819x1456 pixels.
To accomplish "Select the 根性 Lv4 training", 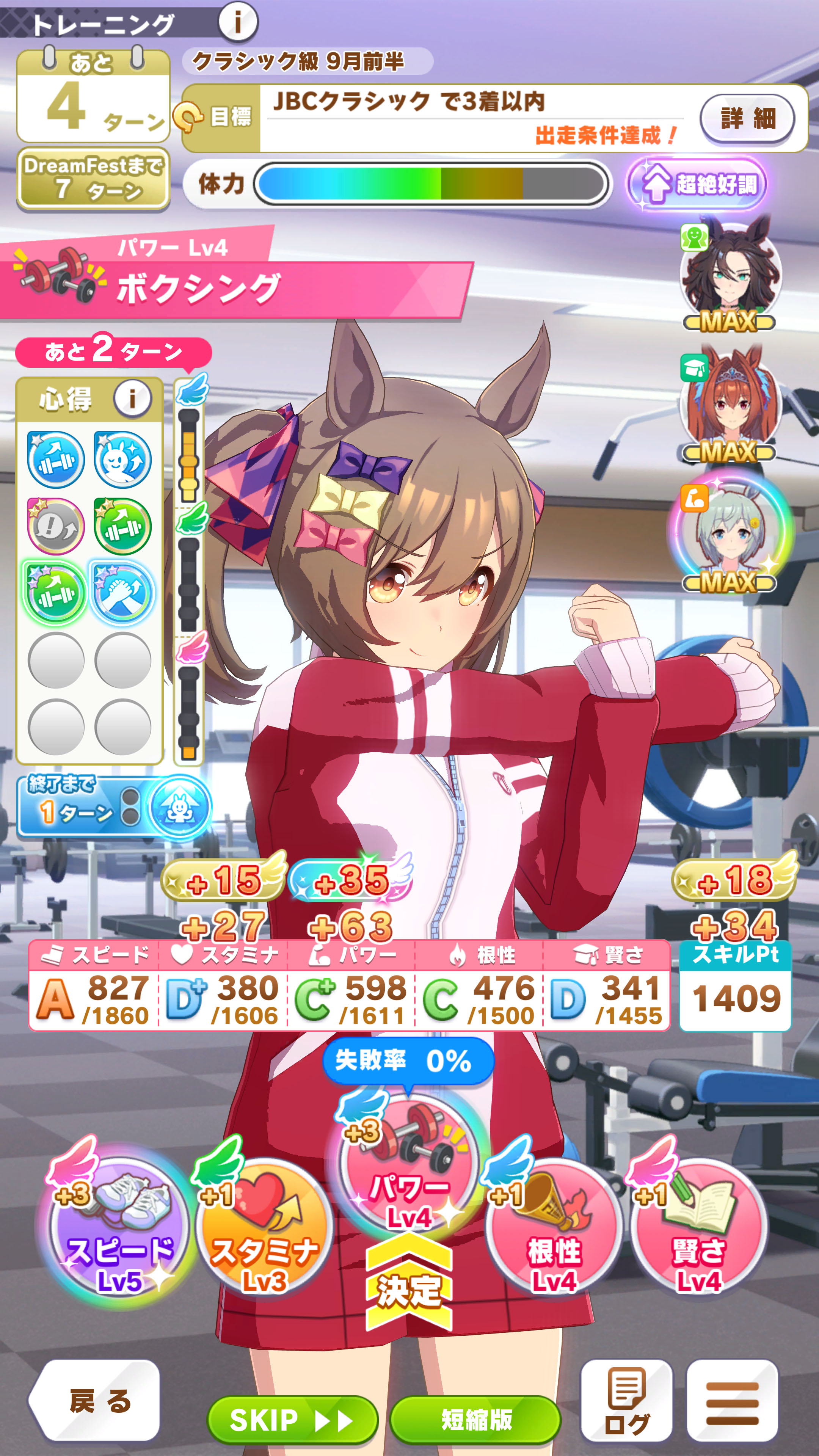I will [x=553, y=1230].
